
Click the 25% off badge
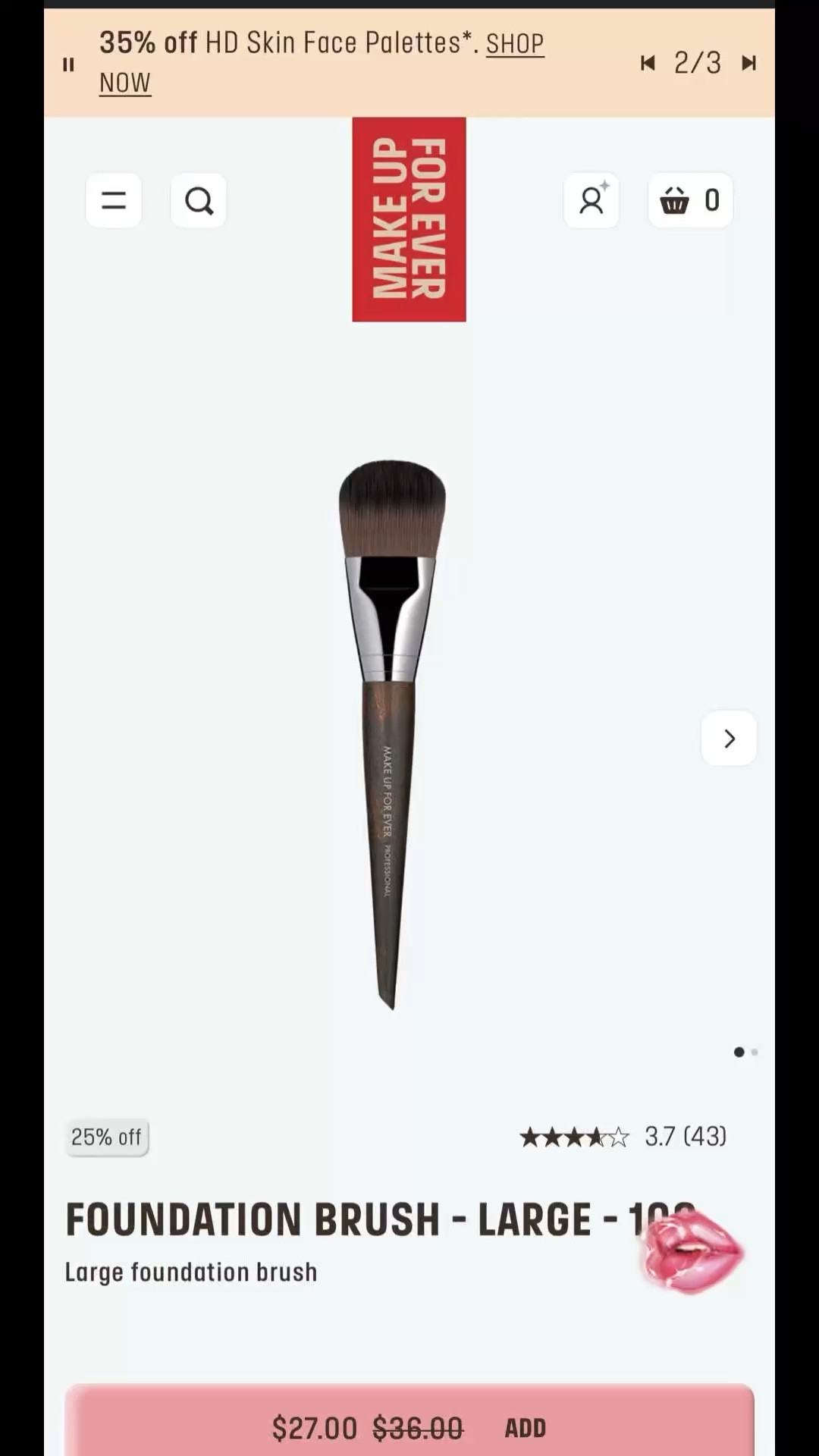coord(107,1137)
